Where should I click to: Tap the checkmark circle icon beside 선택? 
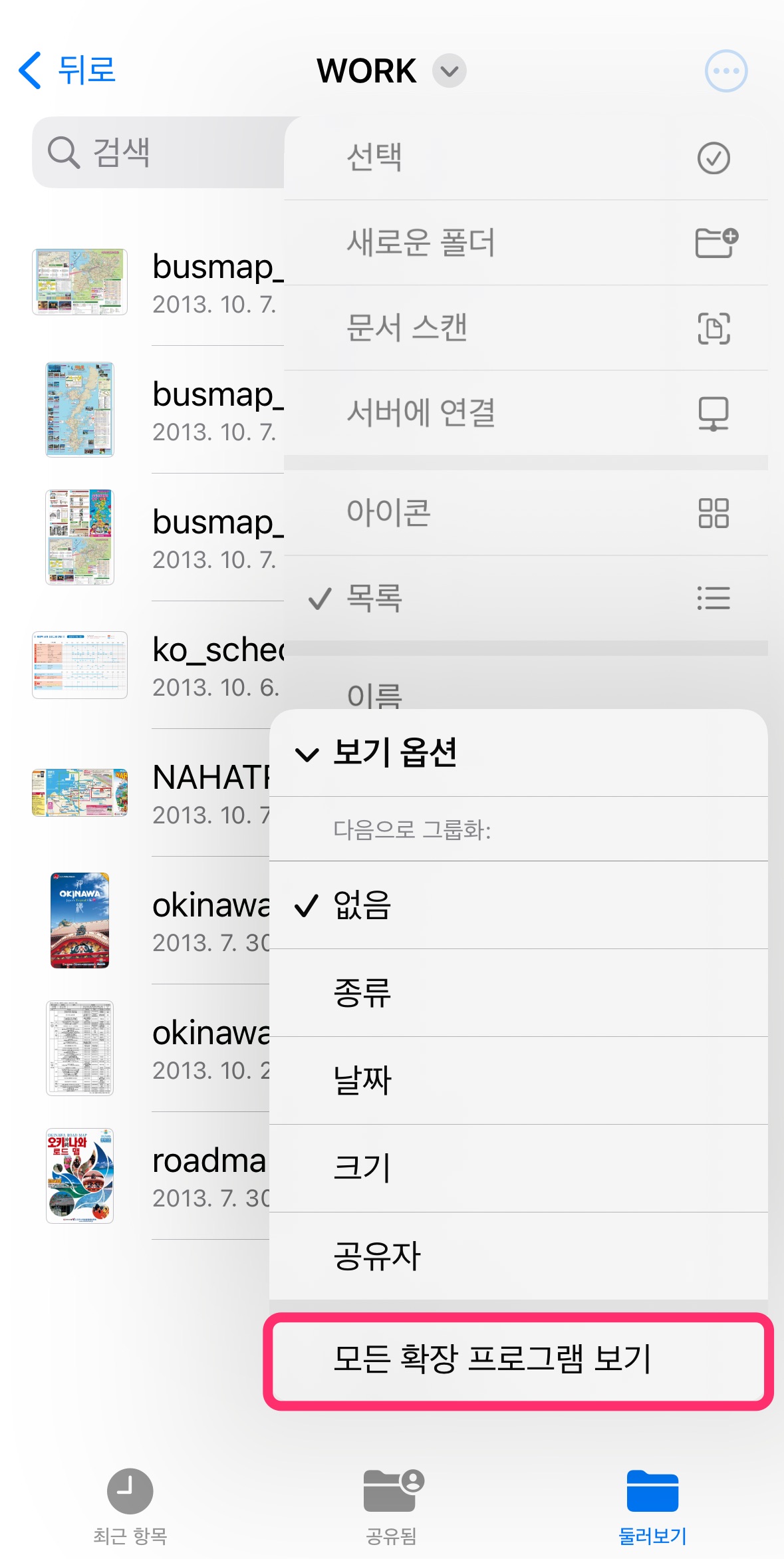point(714,158)
